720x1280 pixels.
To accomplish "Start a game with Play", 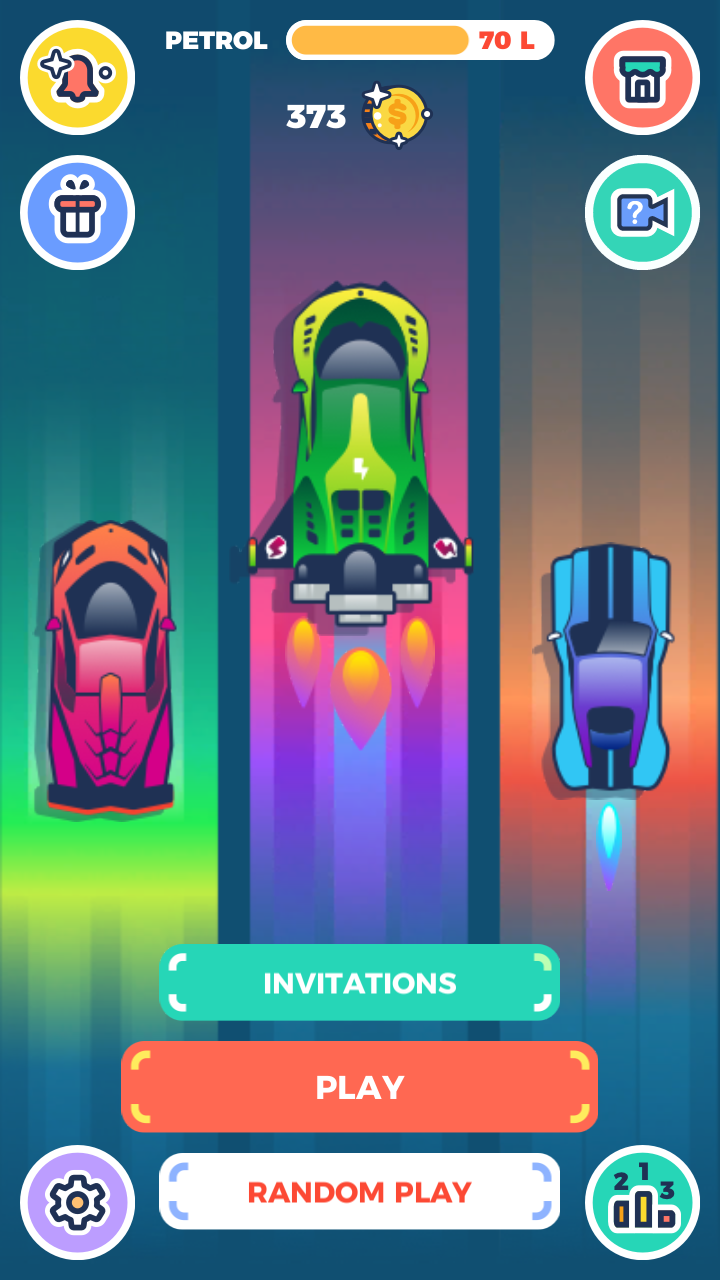I will click(x=359, y=1087).
